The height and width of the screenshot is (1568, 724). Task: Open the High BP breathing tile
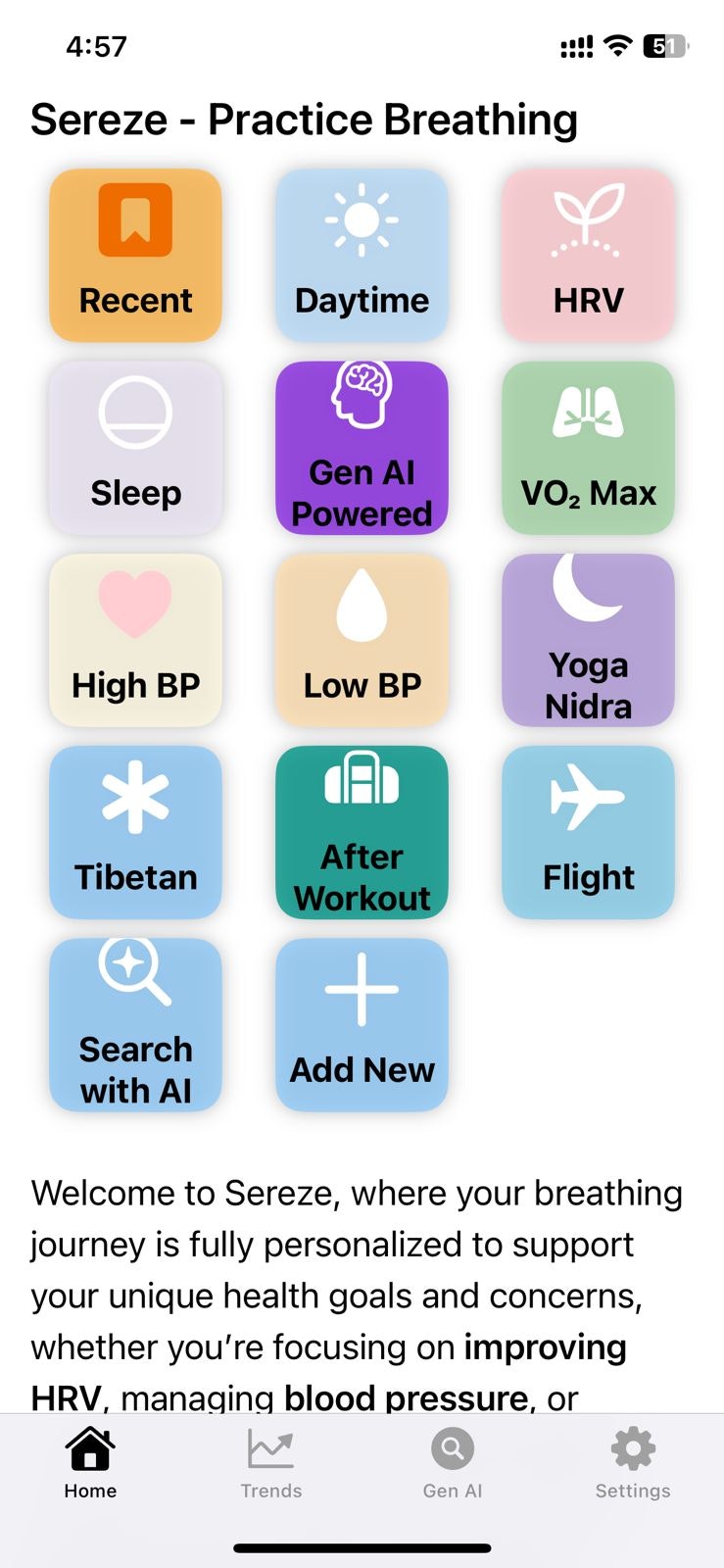click(x=135, y=640)
